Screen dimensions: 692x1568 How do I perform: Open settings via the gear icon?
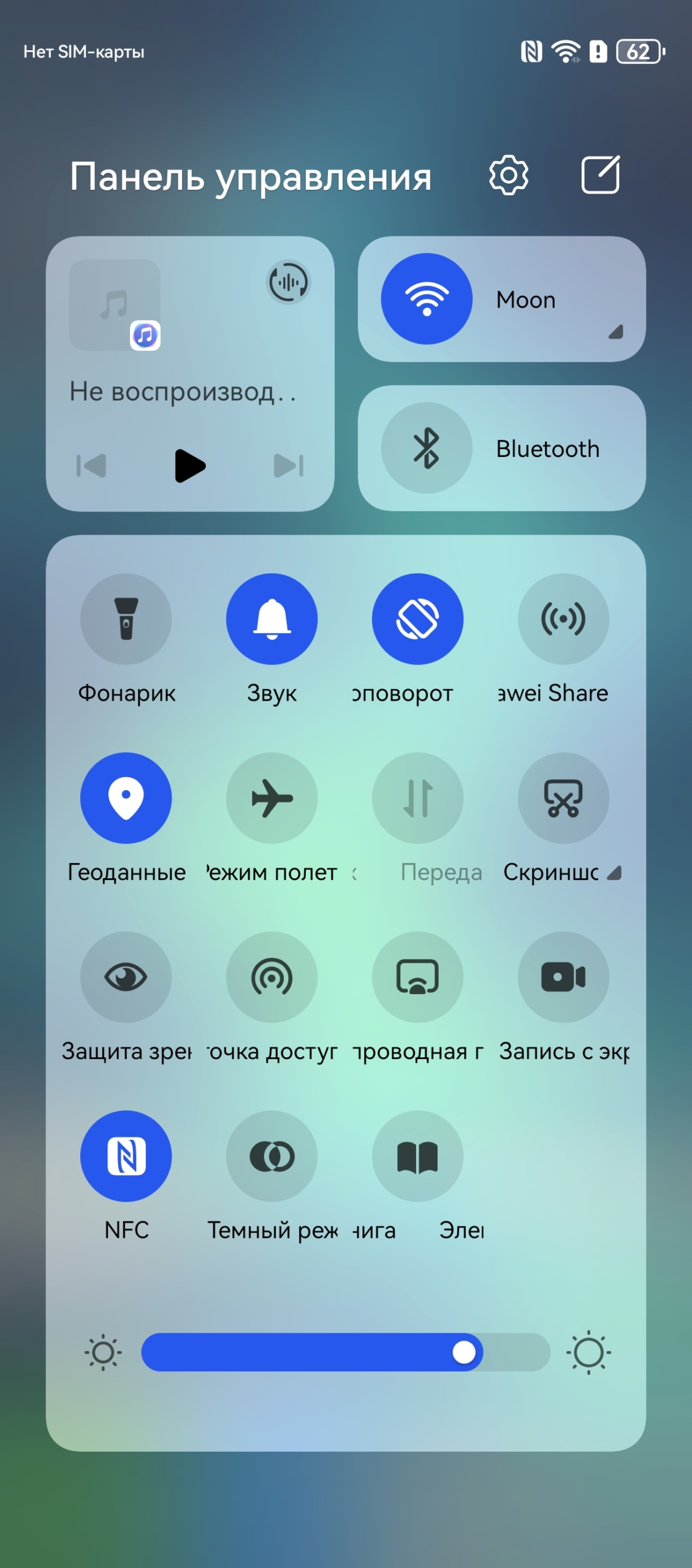(x=508, y=175)
